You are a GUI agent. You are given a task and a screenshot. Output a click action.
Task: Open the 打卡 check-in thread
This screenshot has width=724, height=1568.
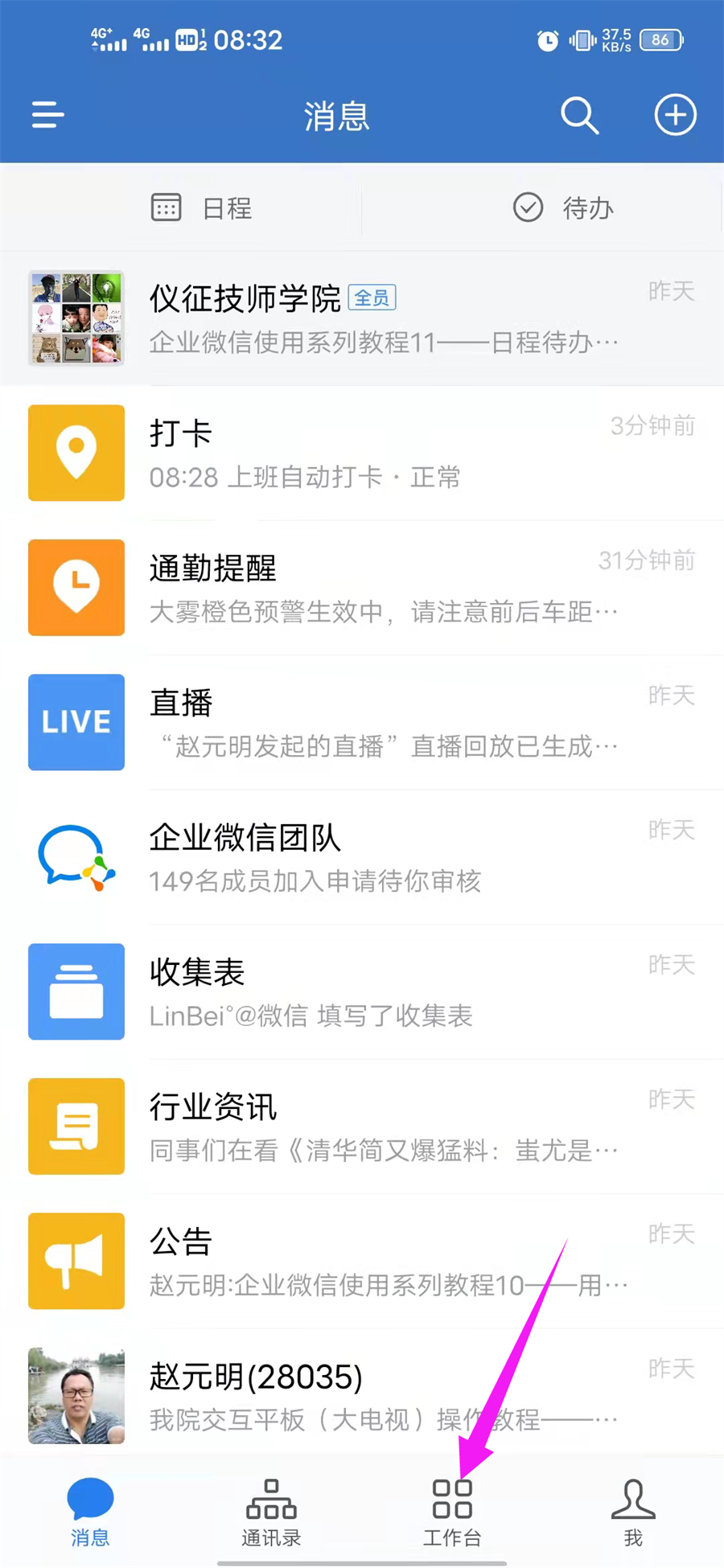pyautogui.click(x=362, y=454)
